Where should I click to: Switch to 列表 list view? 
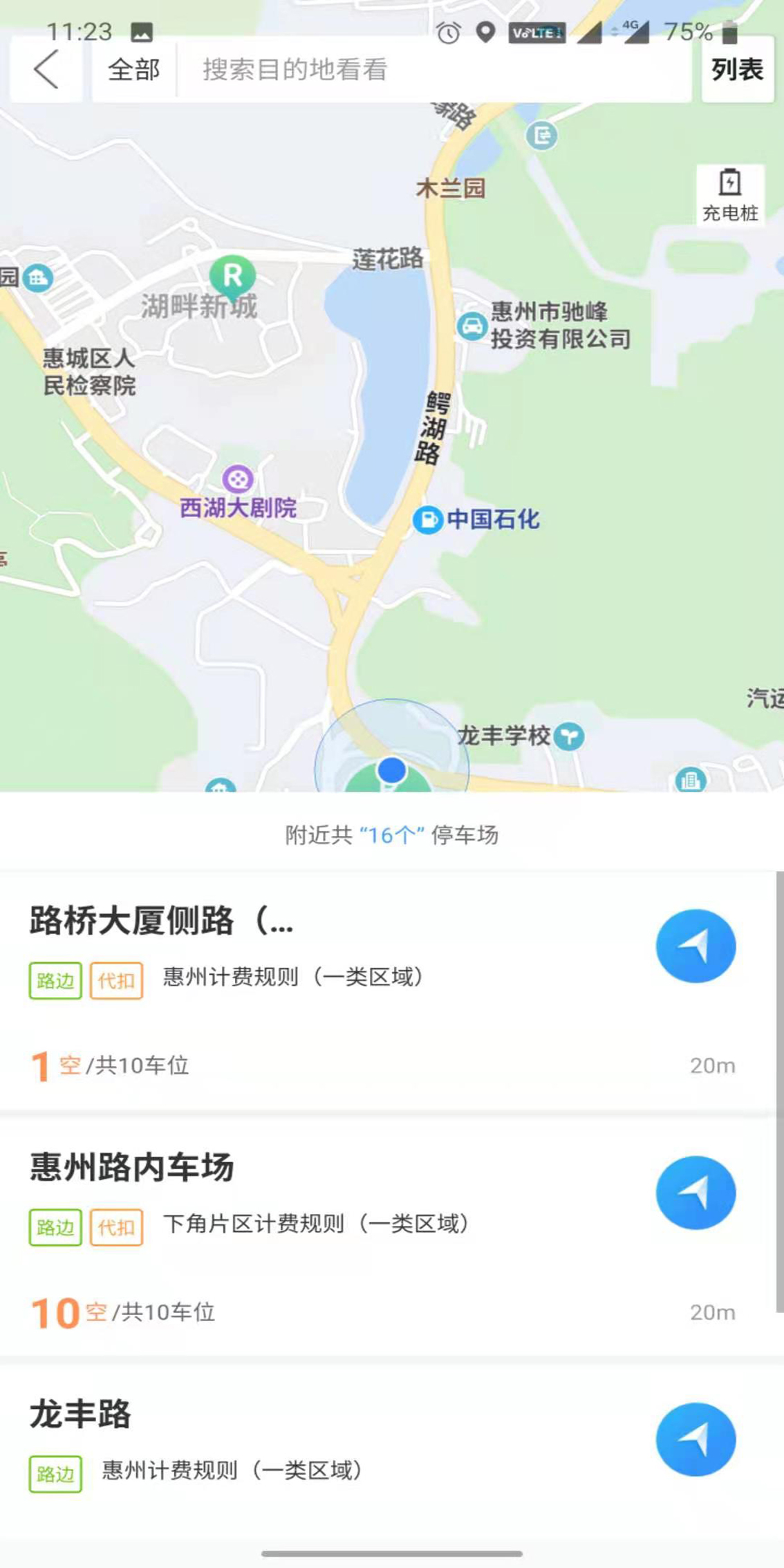736,69
